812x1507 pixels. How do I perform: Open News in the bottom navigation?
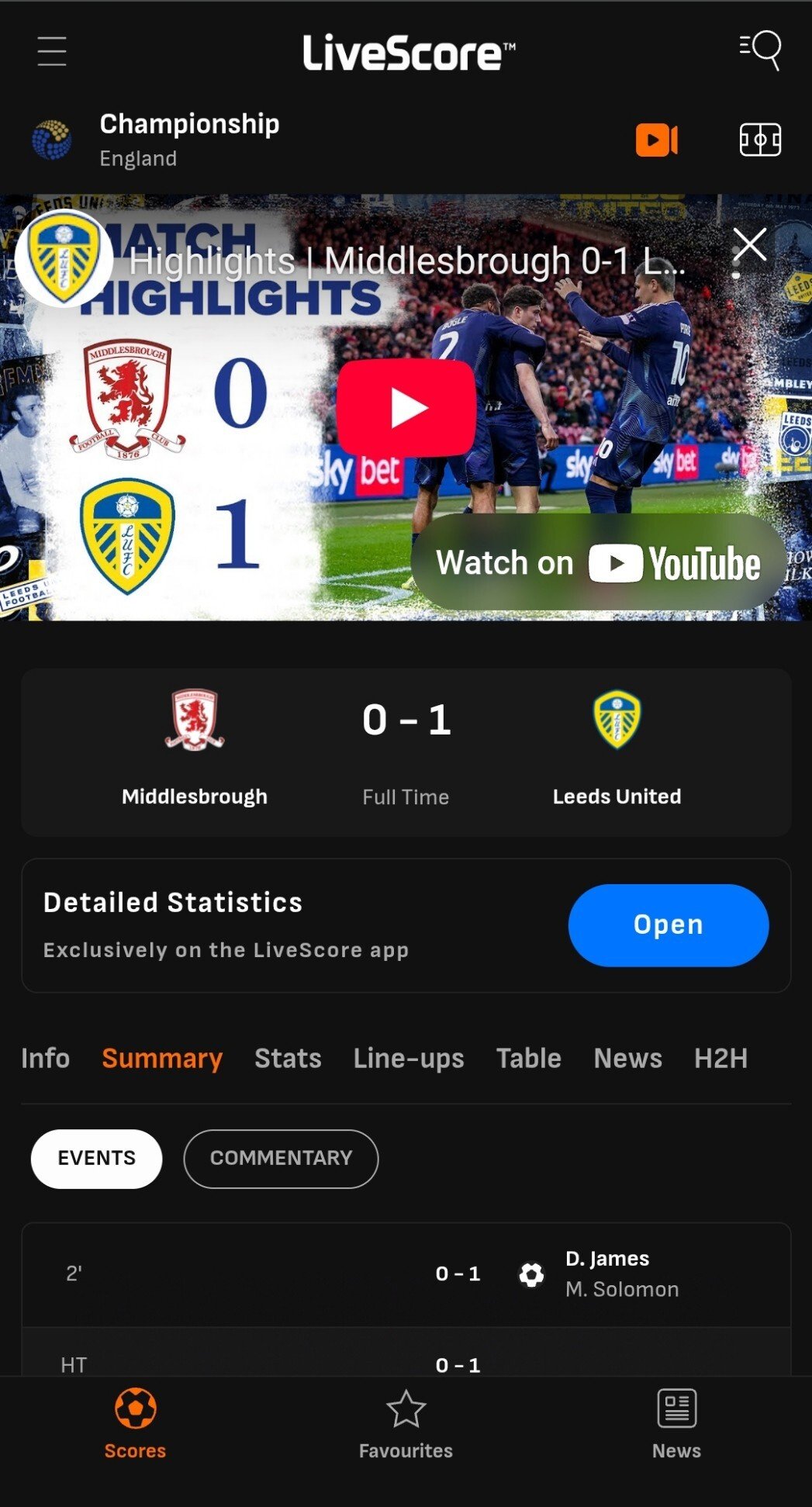[x=676, y=1424]
